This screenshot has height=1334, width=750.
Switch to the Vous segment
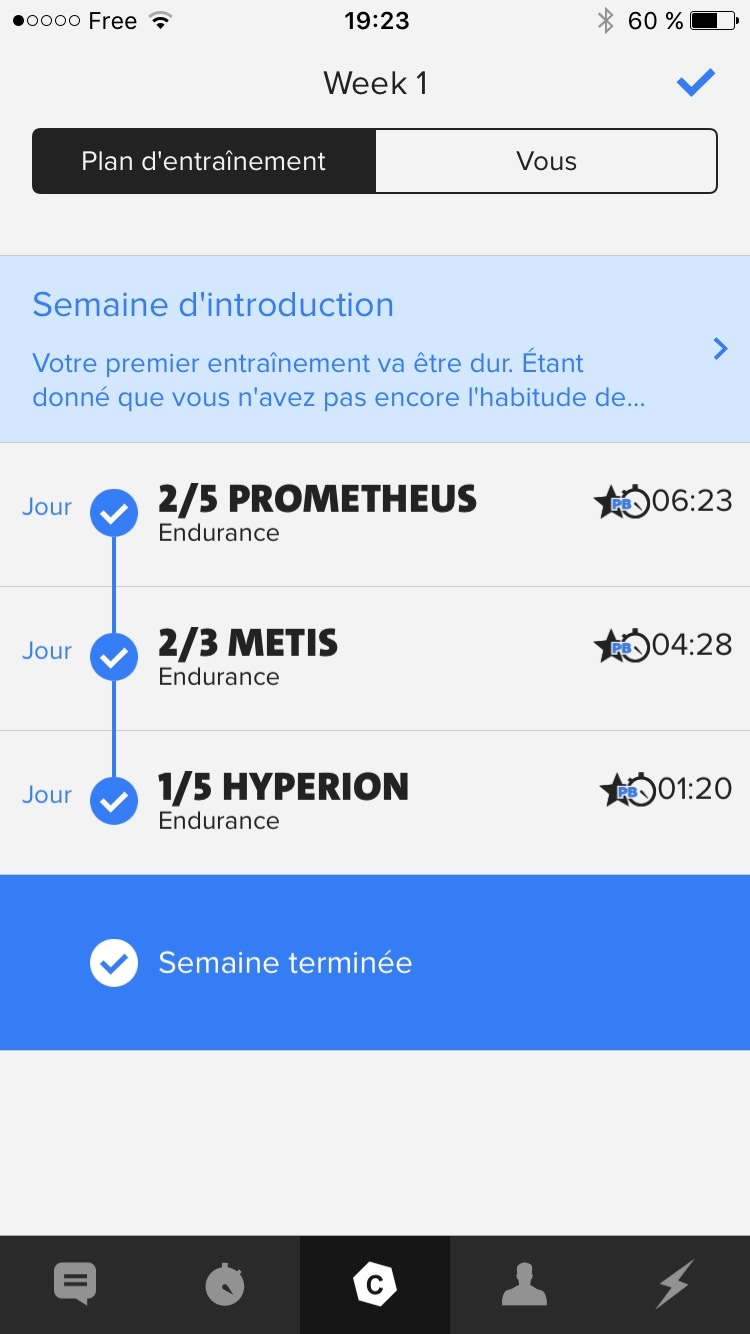tap(546, 161)
